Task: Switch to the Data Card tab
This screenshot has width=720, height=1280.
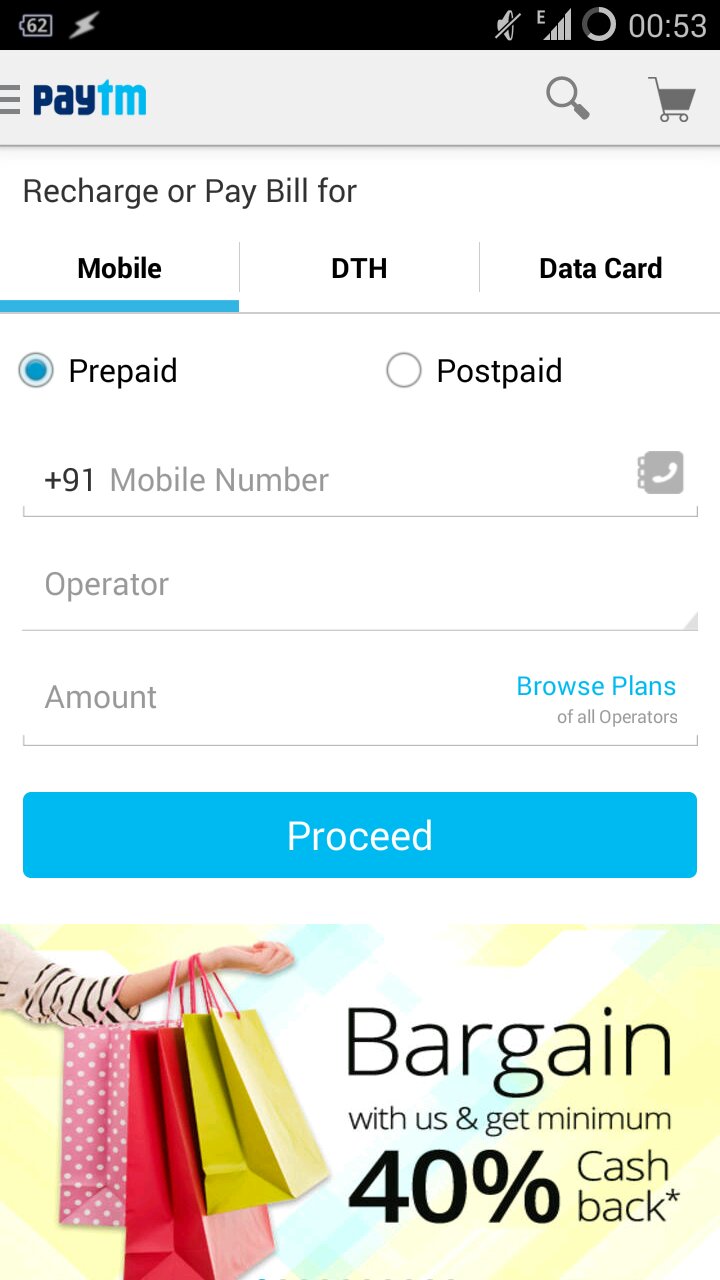Action: pos(600,268)
